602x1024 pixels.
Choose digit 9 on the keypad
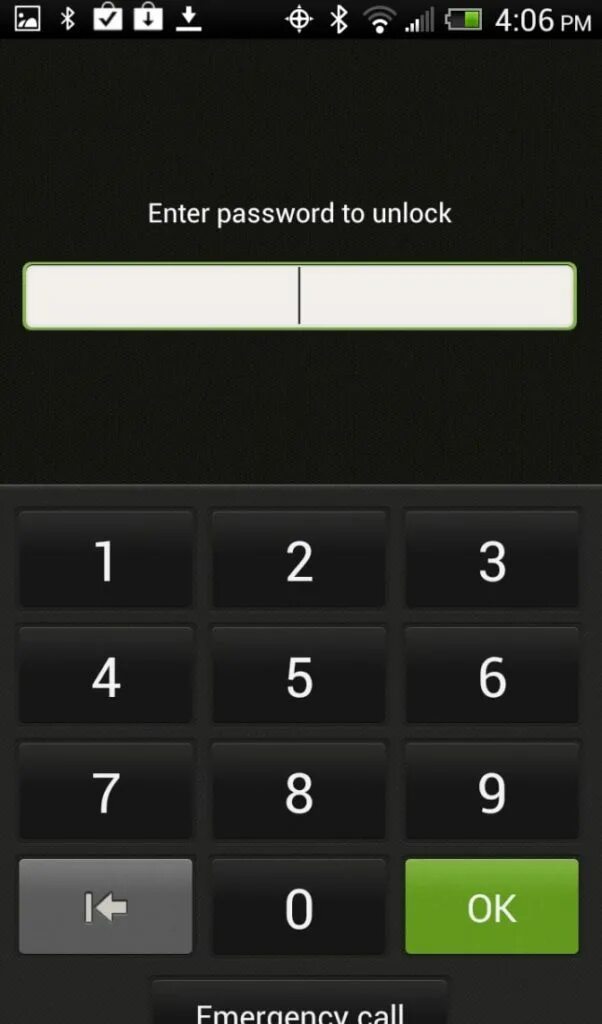[492, 792]
